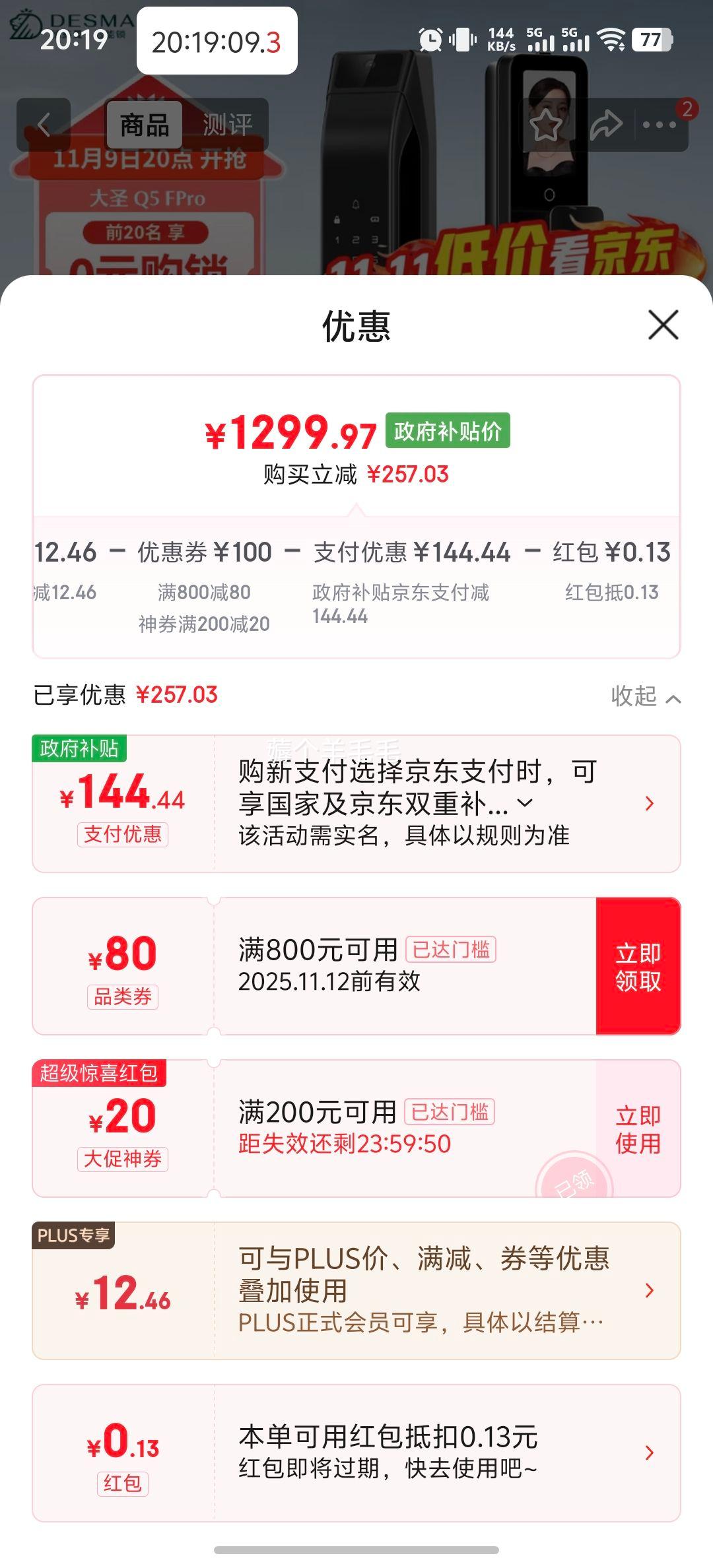This screenshot has height=1568, width=713.
Task: Tap the floating stopwatch showing 20:19:09.3
Action: pos(216,40)
